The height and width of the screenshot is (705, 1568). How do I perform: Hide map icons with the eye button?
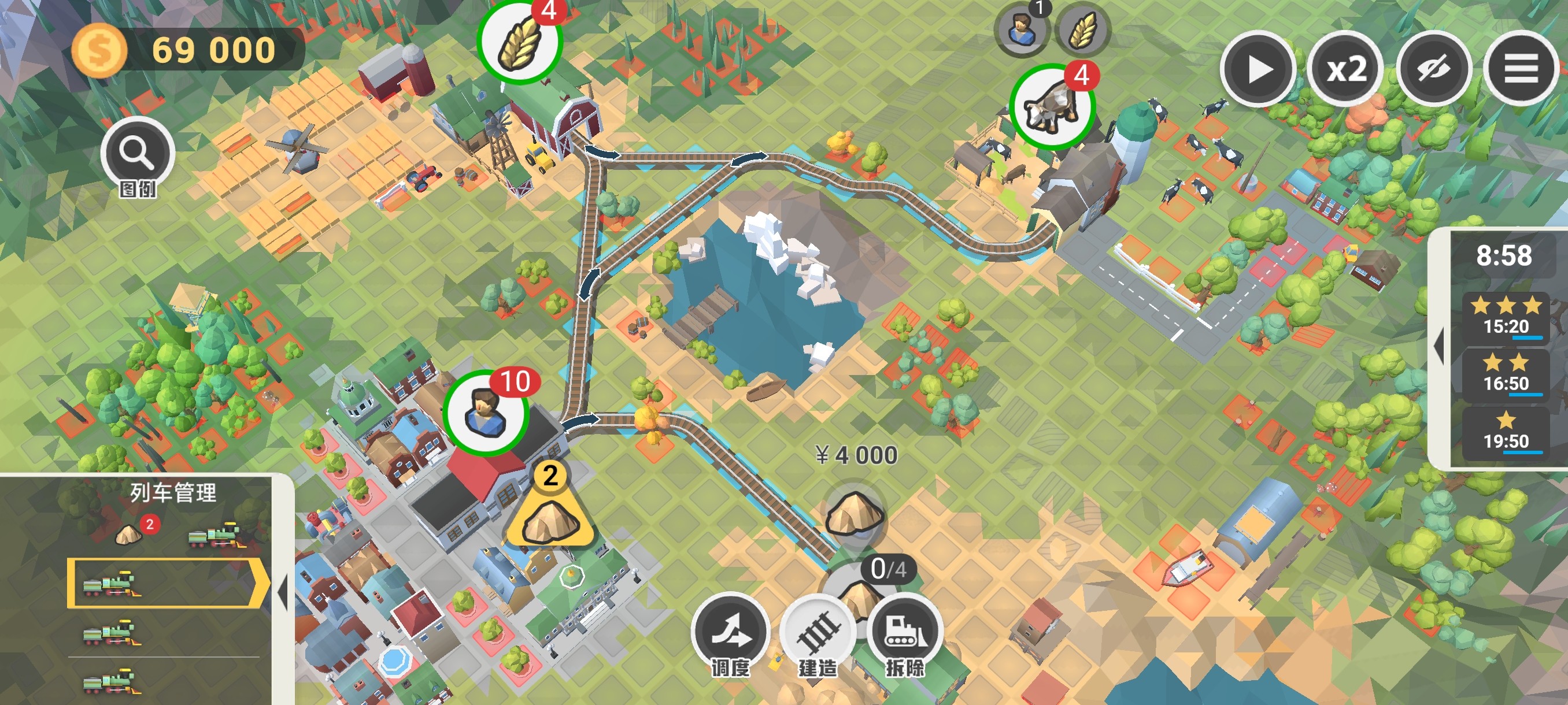(x=1433, y=69)
